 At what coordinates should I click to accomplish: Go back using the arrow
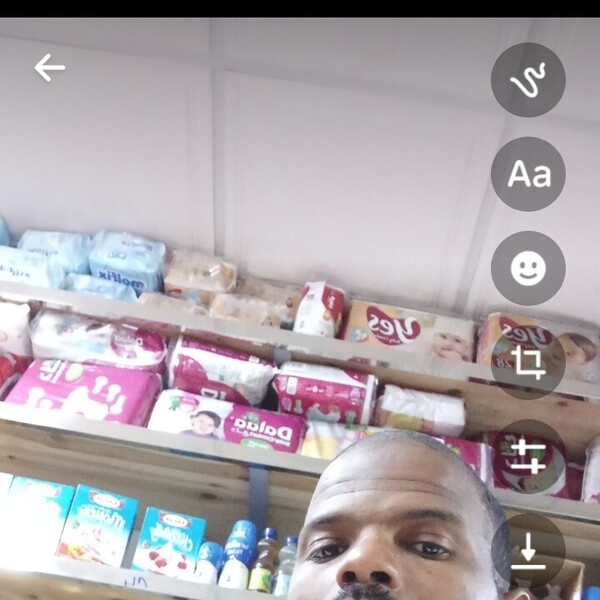[x=49, y=68]
